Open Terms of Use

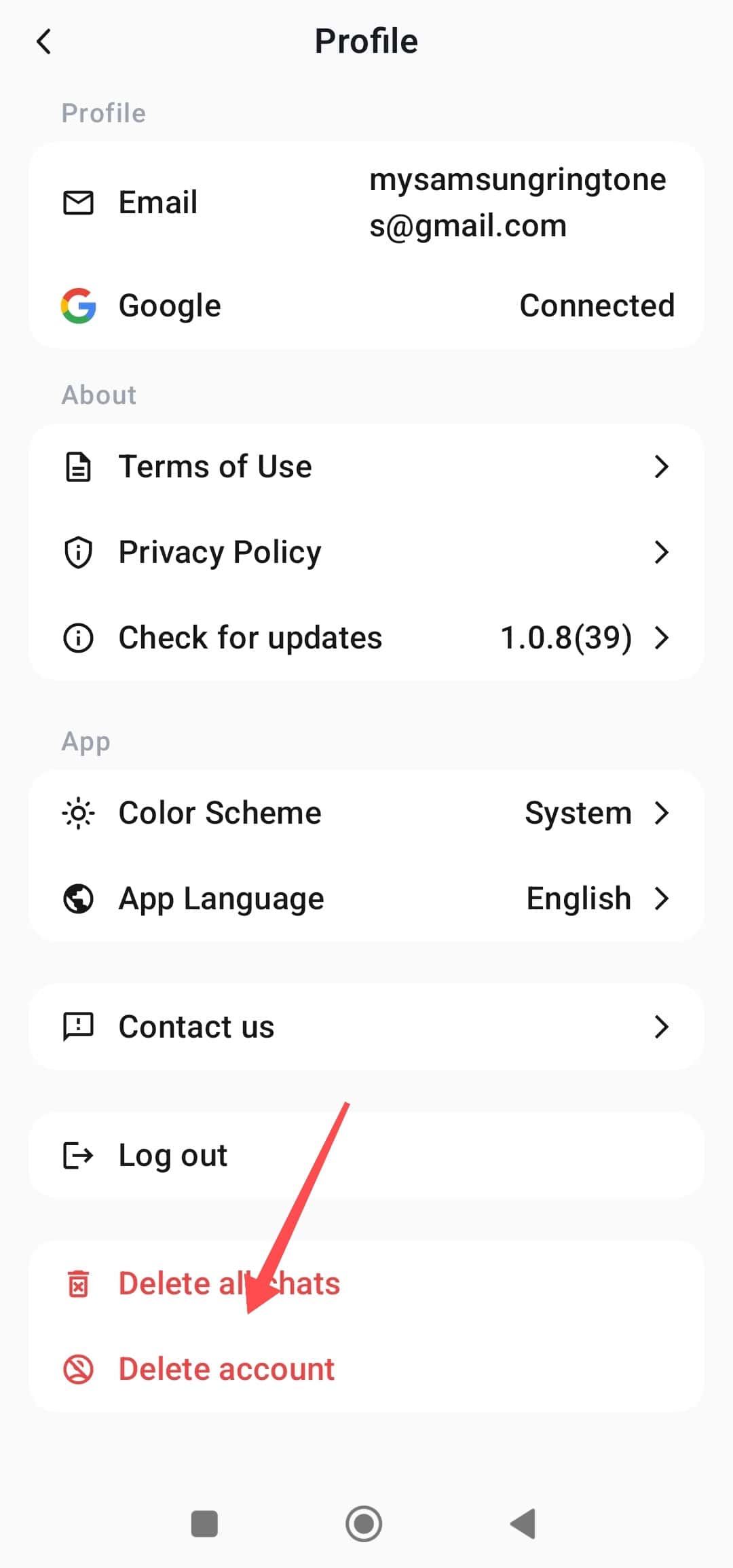tap(366, 467)
